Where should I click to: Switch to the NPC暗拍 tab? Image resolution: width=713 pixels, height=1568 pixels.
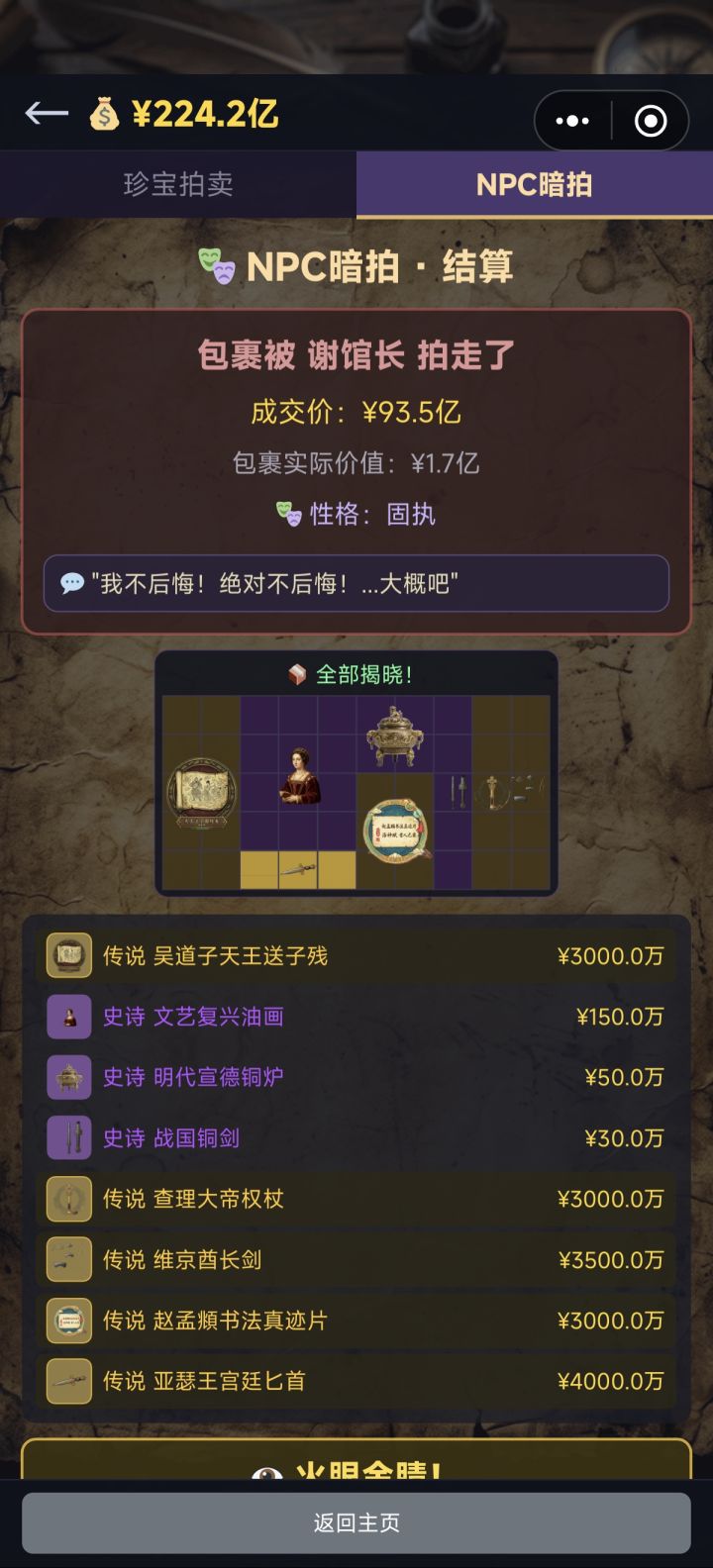pos(535,184)
